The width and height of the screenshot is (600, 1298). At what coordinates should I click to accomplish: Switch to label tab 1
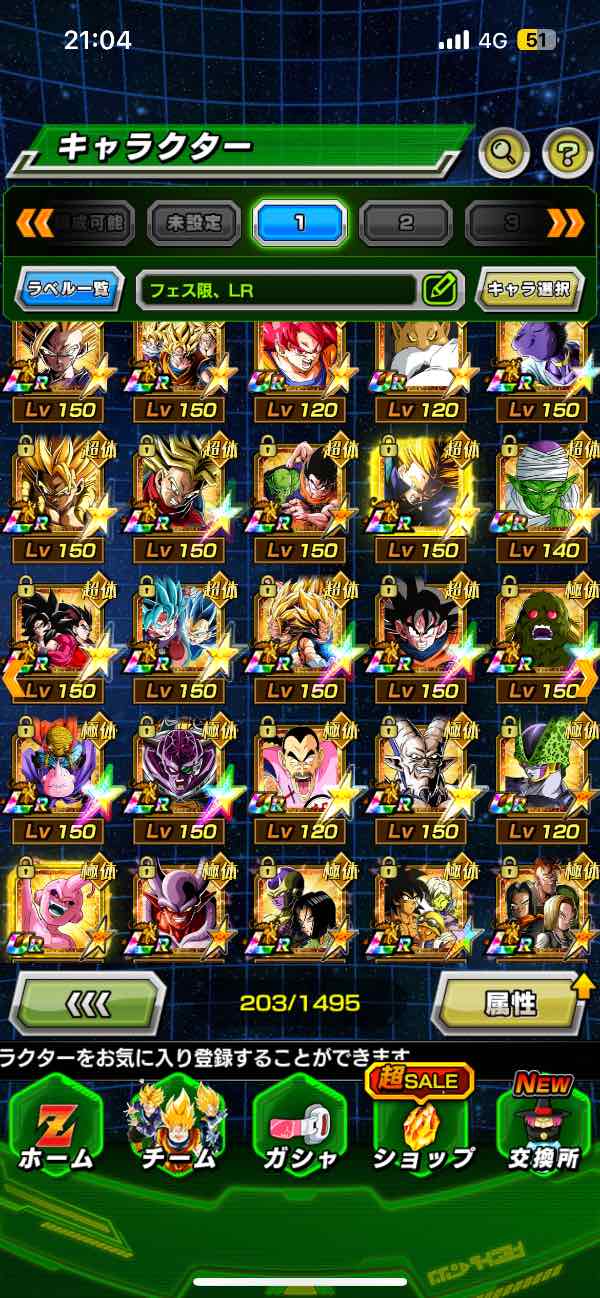point(299,223)
